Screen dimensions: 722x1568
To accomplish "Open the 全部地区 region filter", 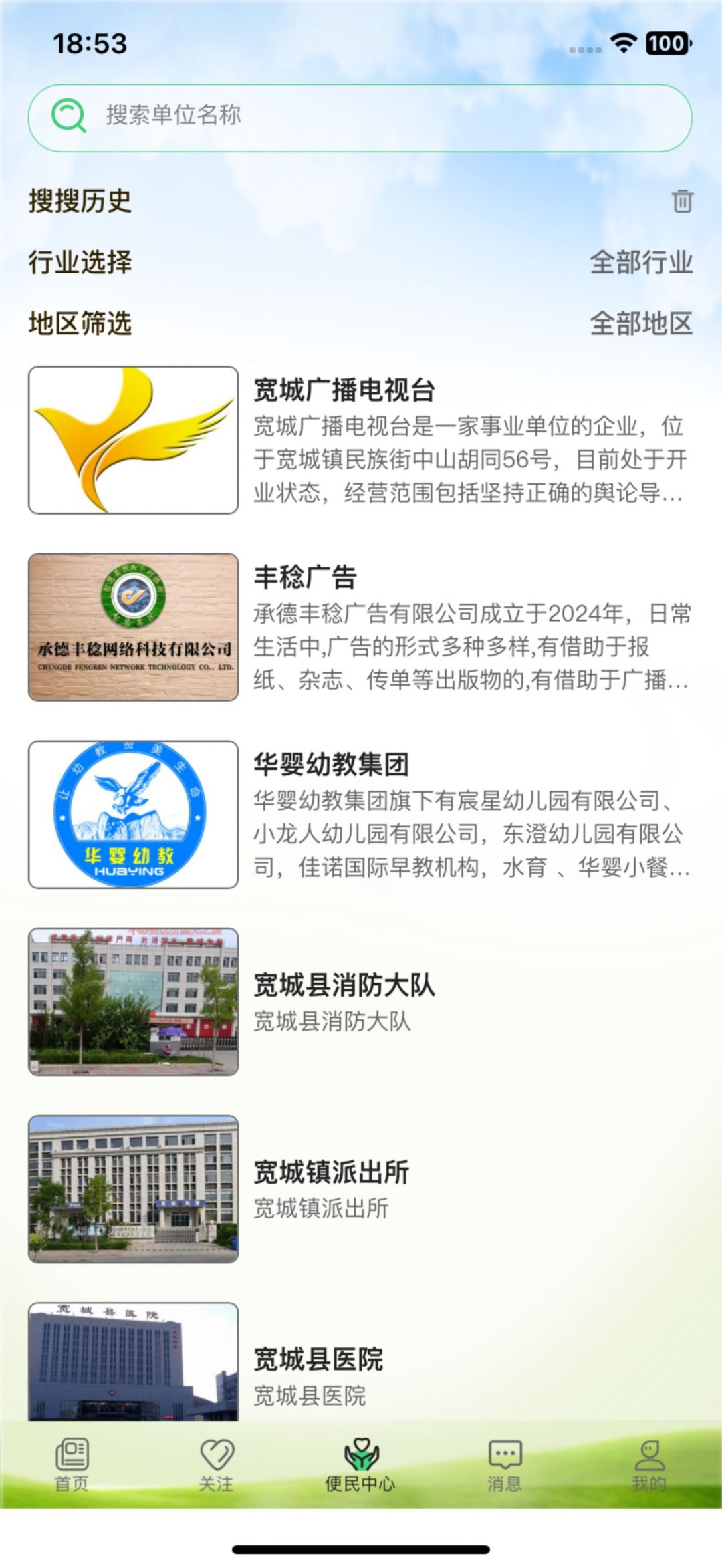I will pos(640,323).
